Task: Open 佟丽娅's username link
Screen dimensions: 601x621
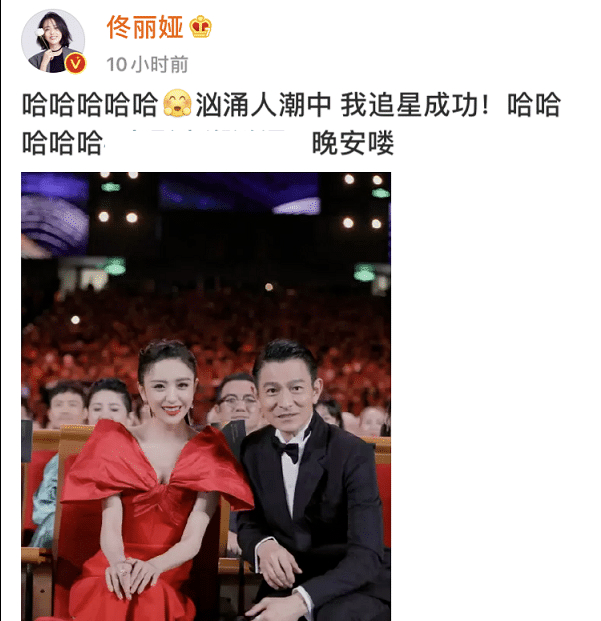Action: [x=145, y=27]
